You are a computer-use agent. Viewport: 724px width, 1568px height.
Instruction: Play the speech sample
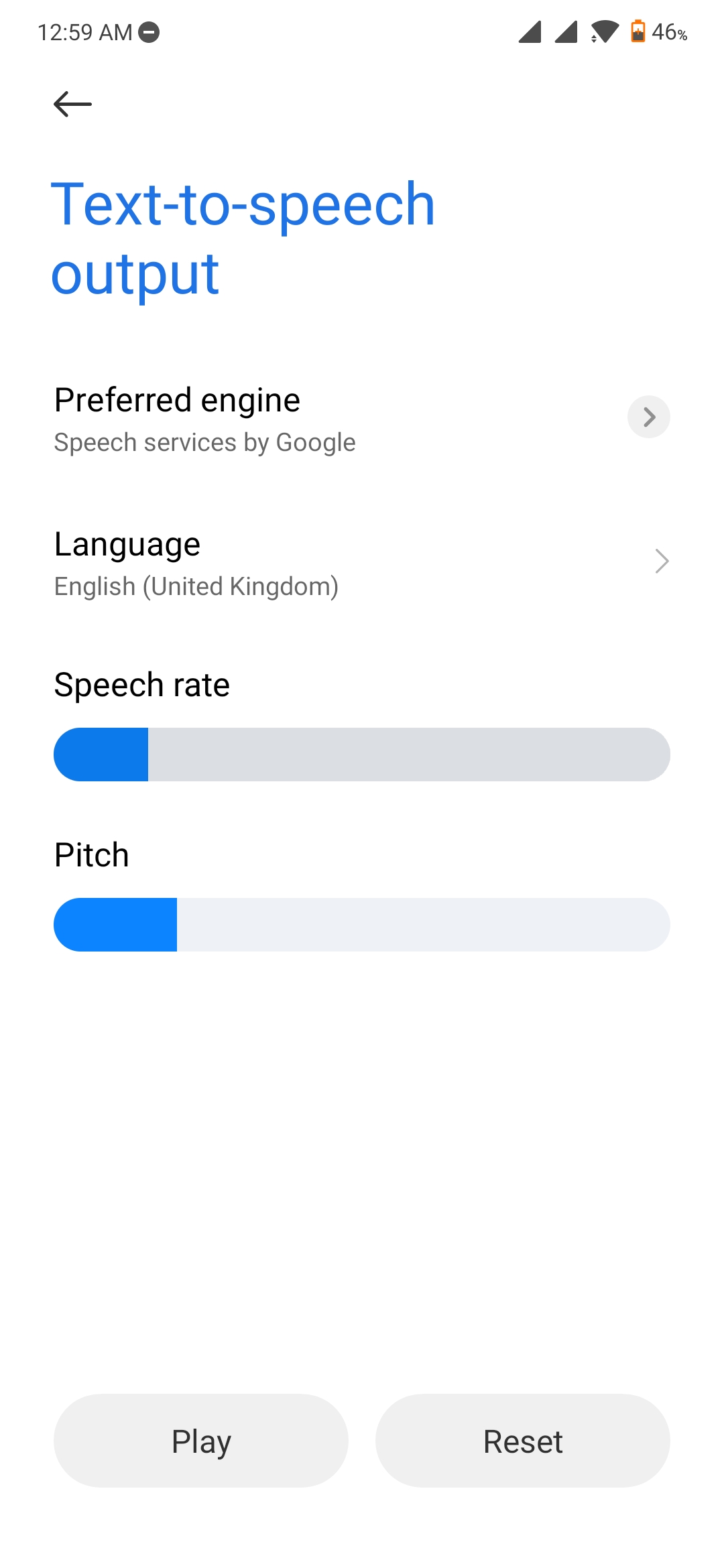(201, 1441)
